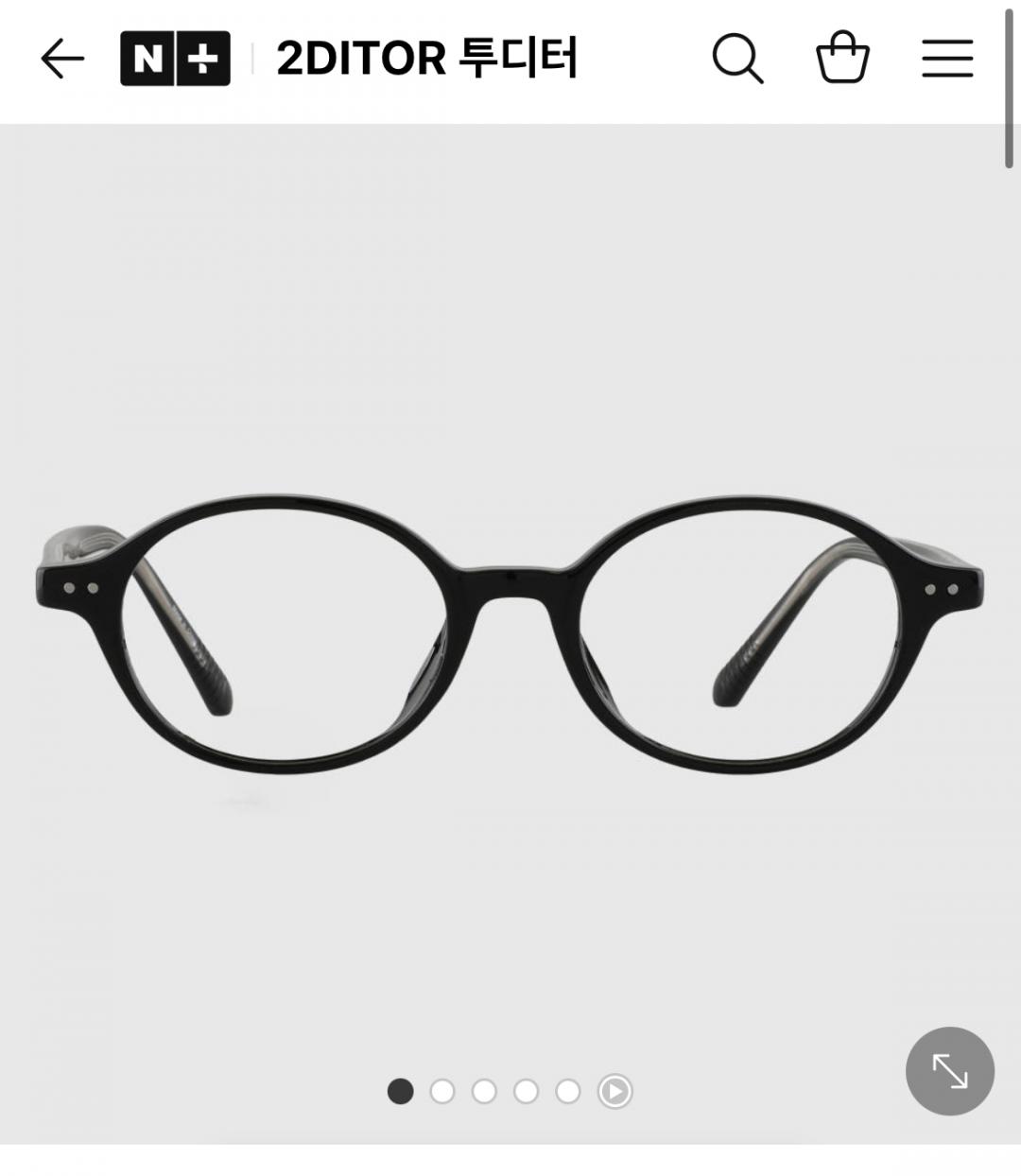This screenshot has height=1176, width=1021.
Task: Jump to the third product image dot
Action: click(484, 1092)
